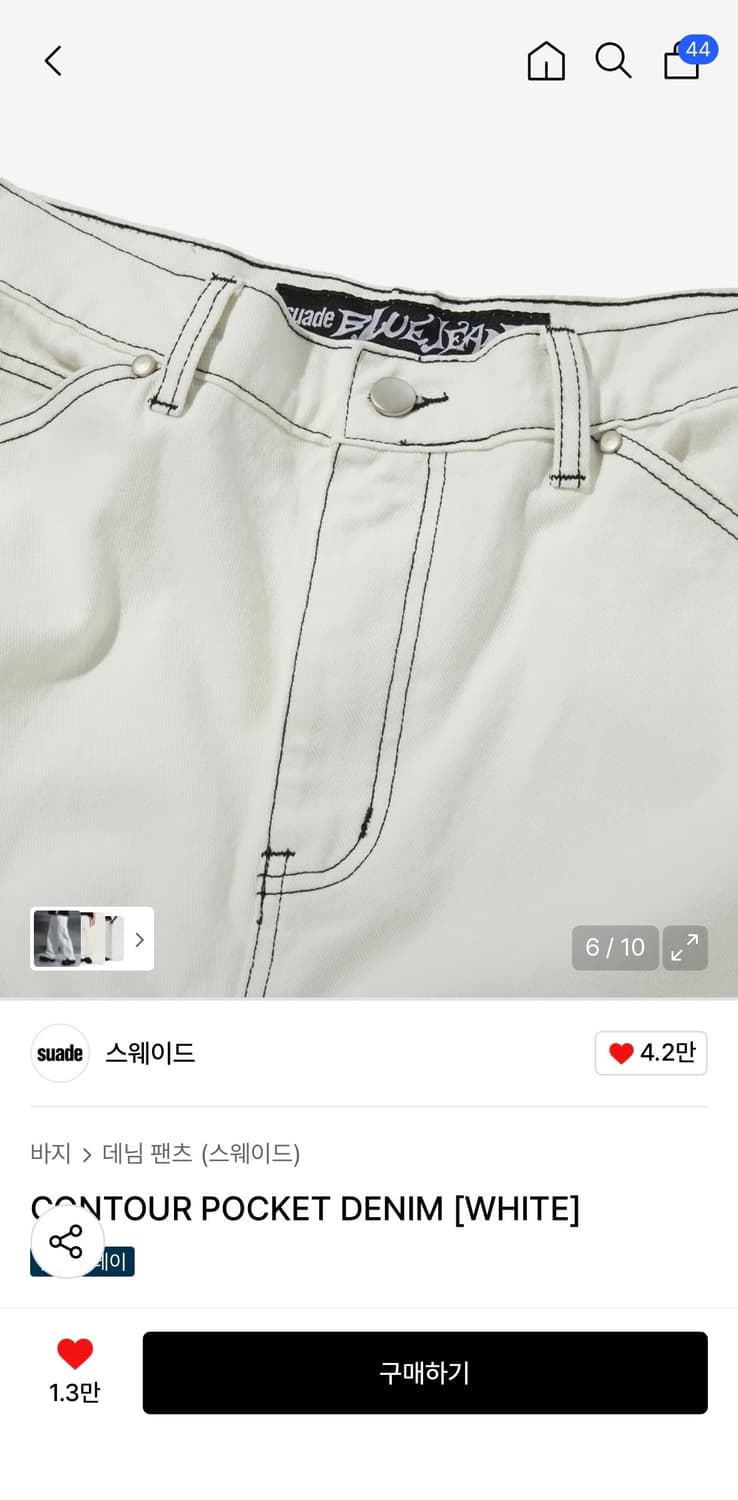Open the home screen icon
This screenshot has width=738, height=1500.
click(546, 62)
